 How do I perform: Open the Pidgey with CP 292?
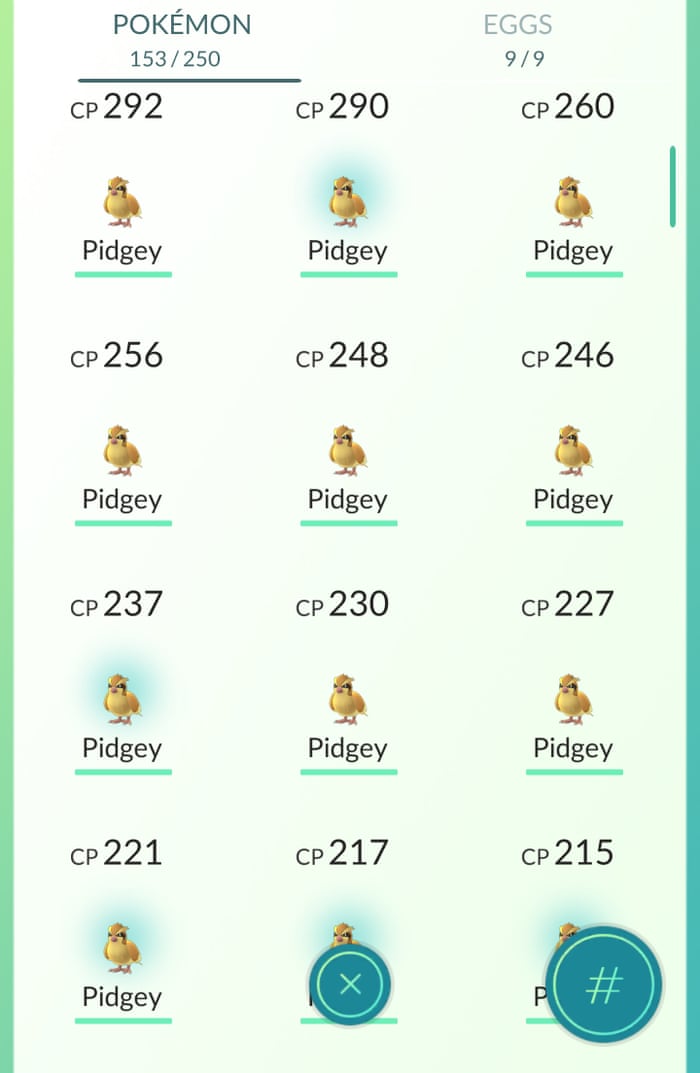122,203
